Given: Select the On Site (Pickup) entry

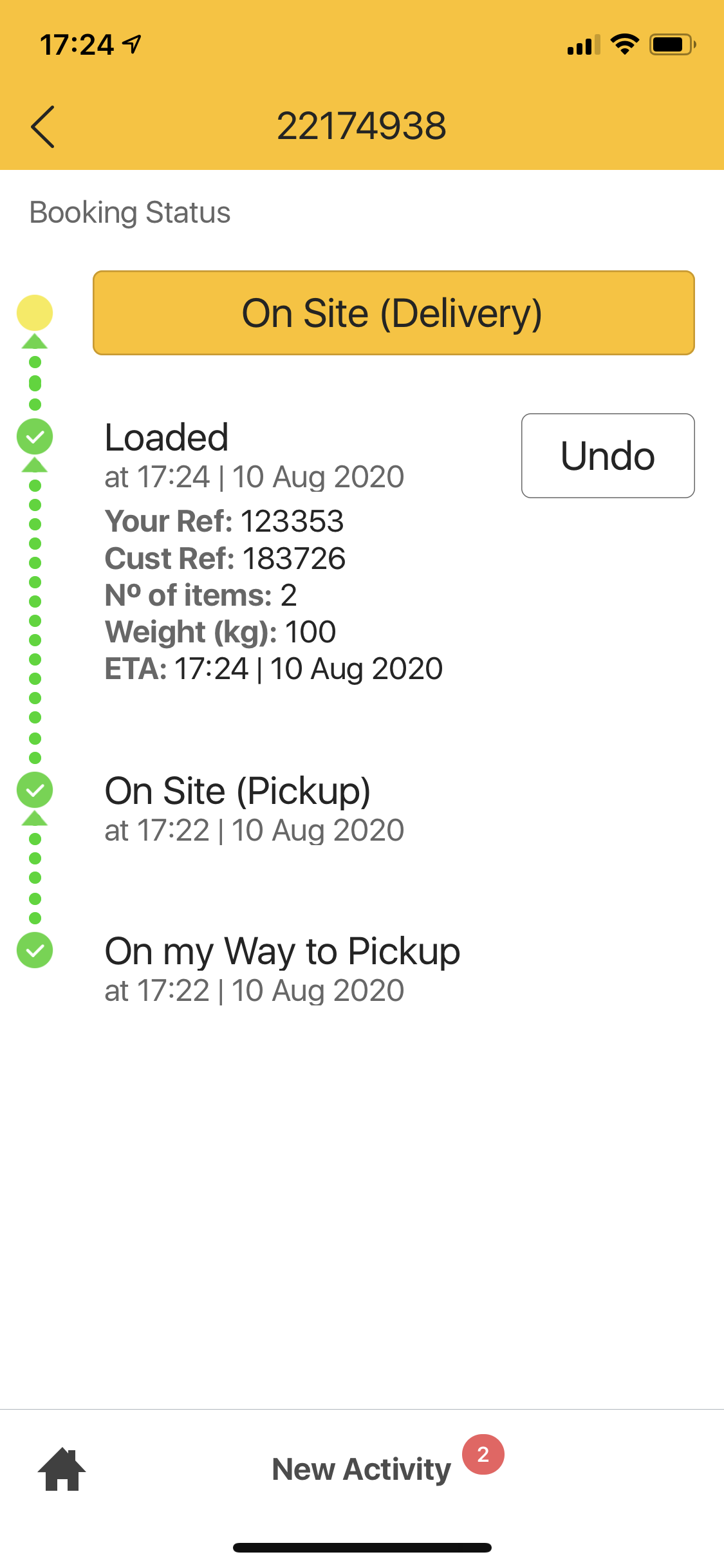Looking at the screenshot, I should (238, 790).
